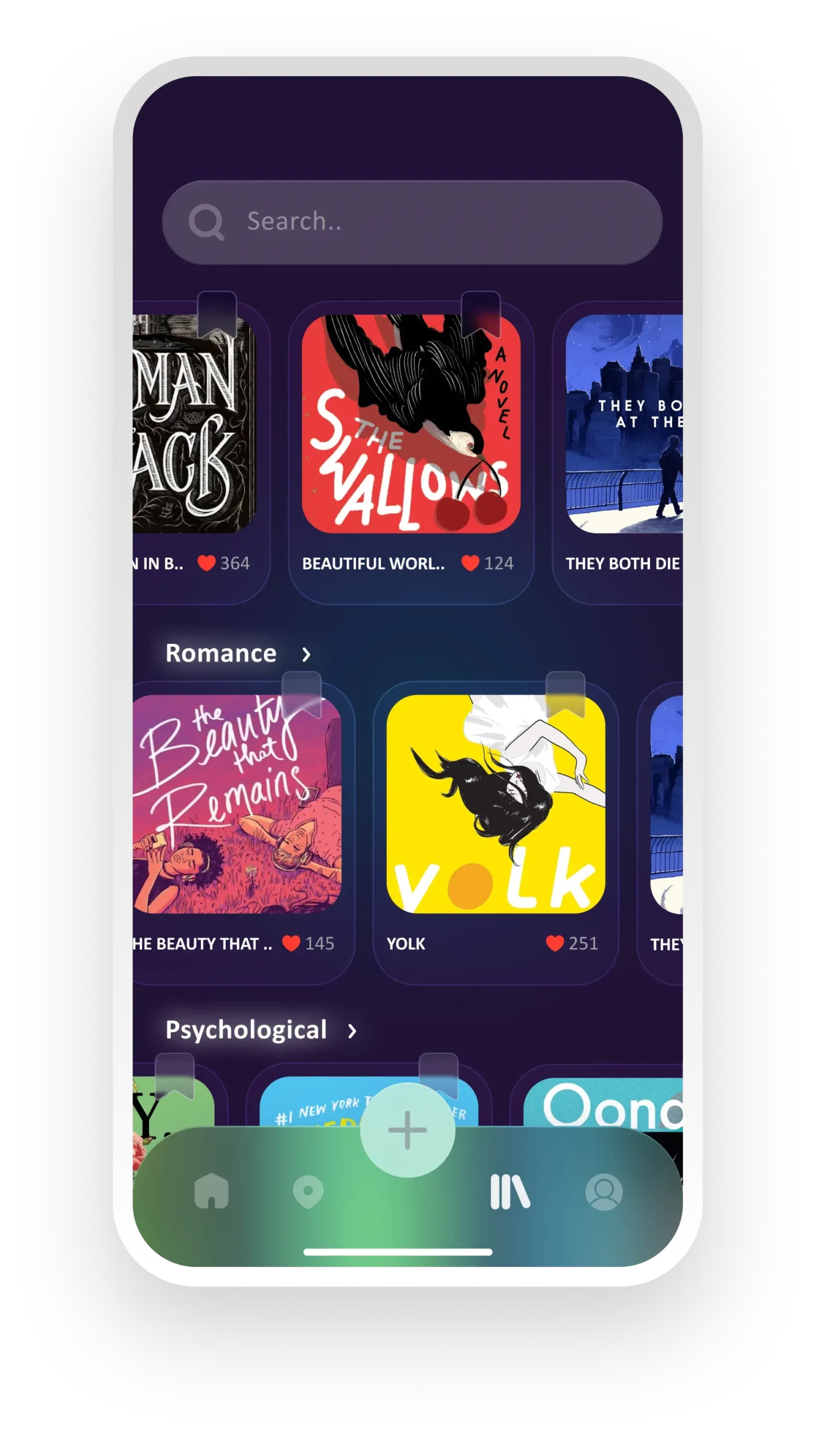Viewport: 816px width, 1456px height.
Task: Open the book card with 364 likes
Action: [193, 424]
